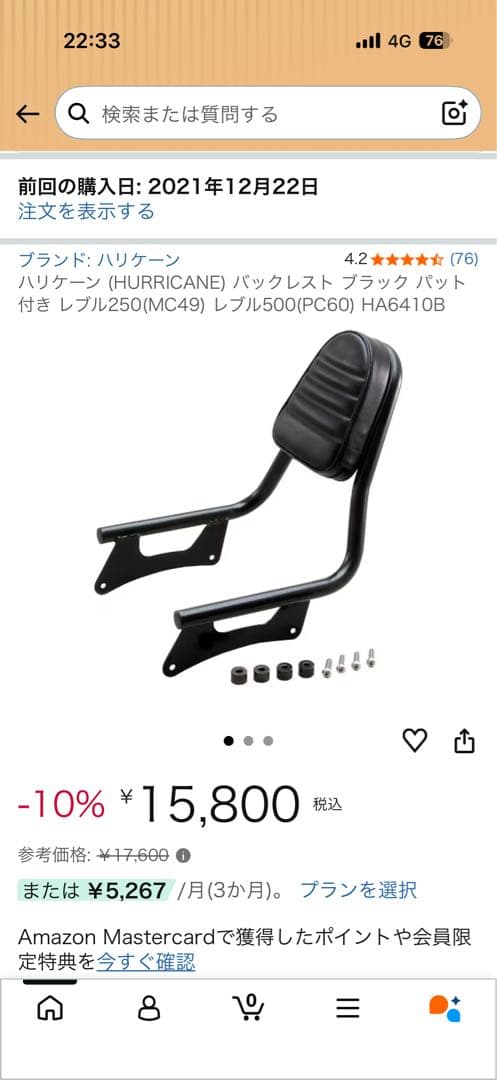Open the AI assistant chat tab
This screenshot has width=497, height=1080.
445,1008
